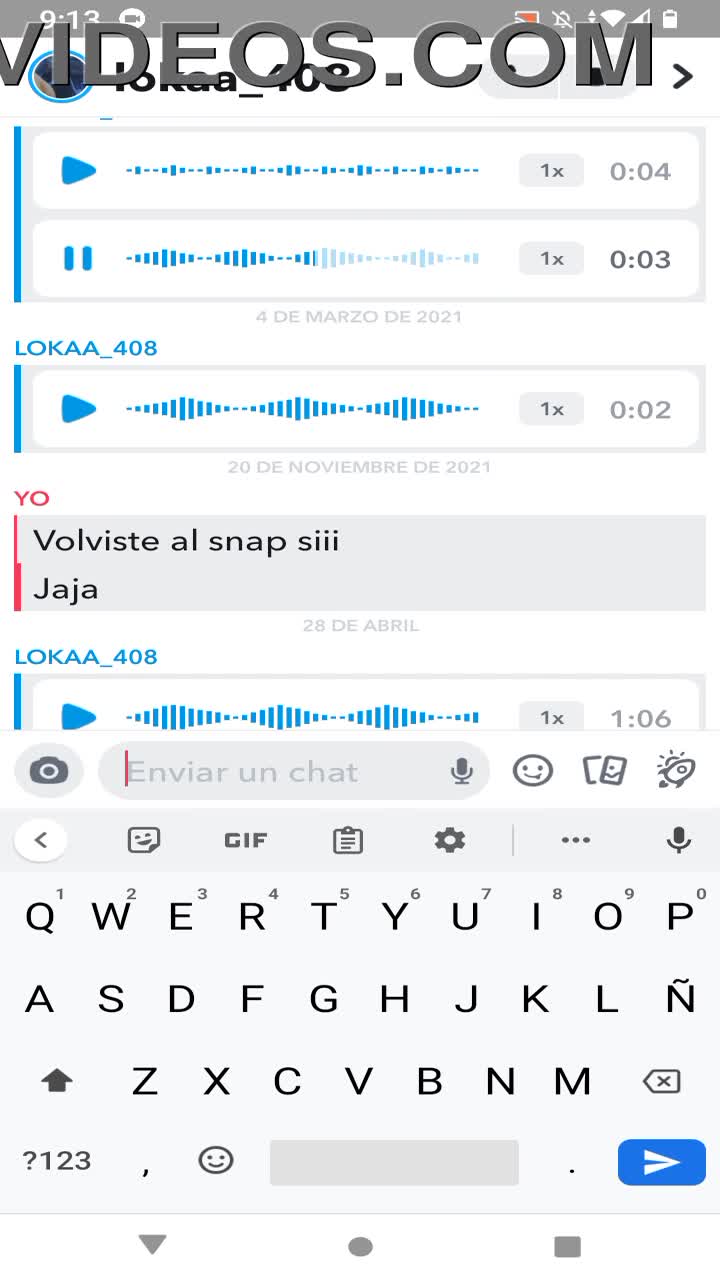Focus the Enviar un chat field

[x=280, y=772]
